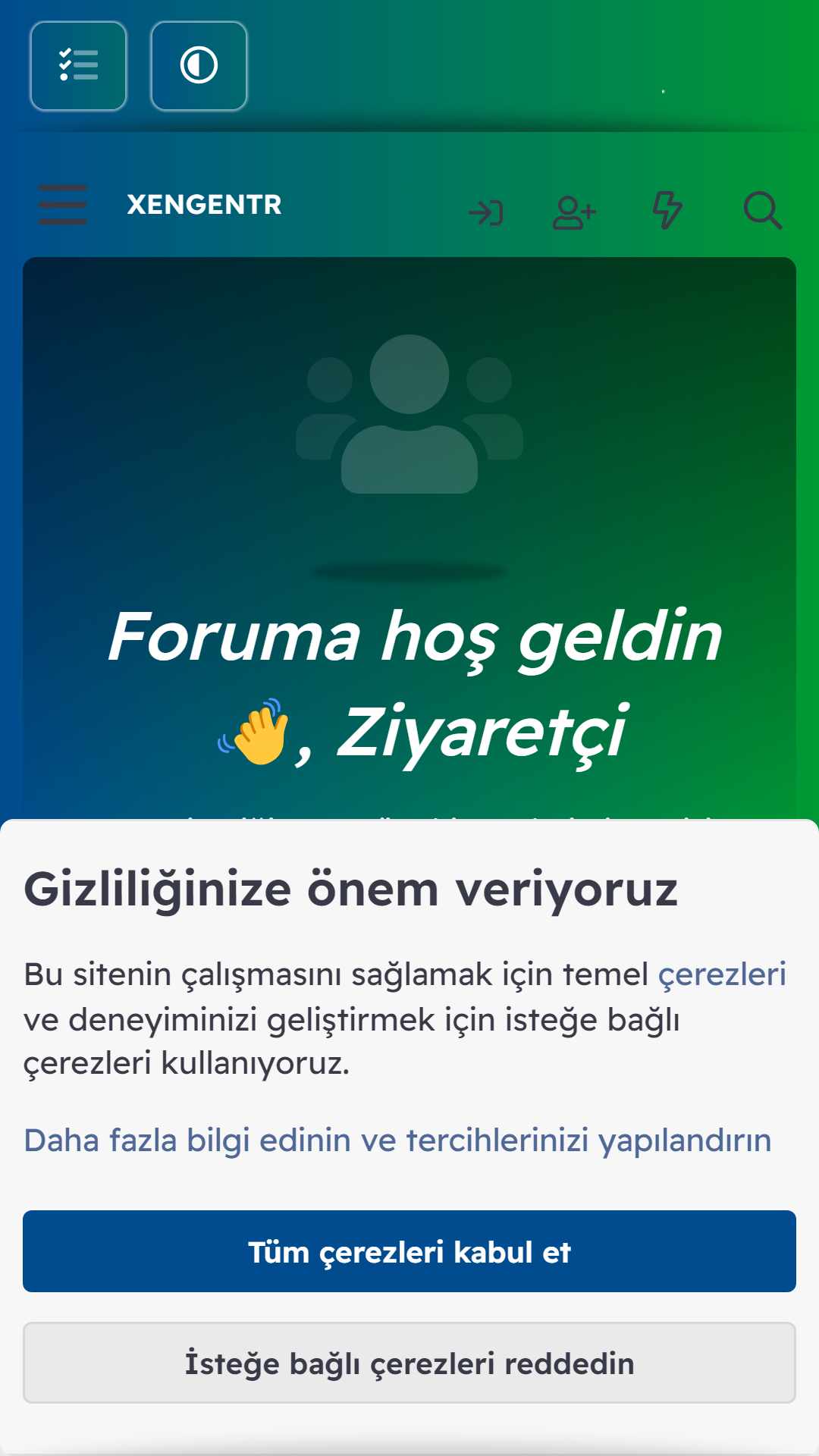Open the login arrow icon
This screenshot has width=819, height=1456.
click(485, 212)
